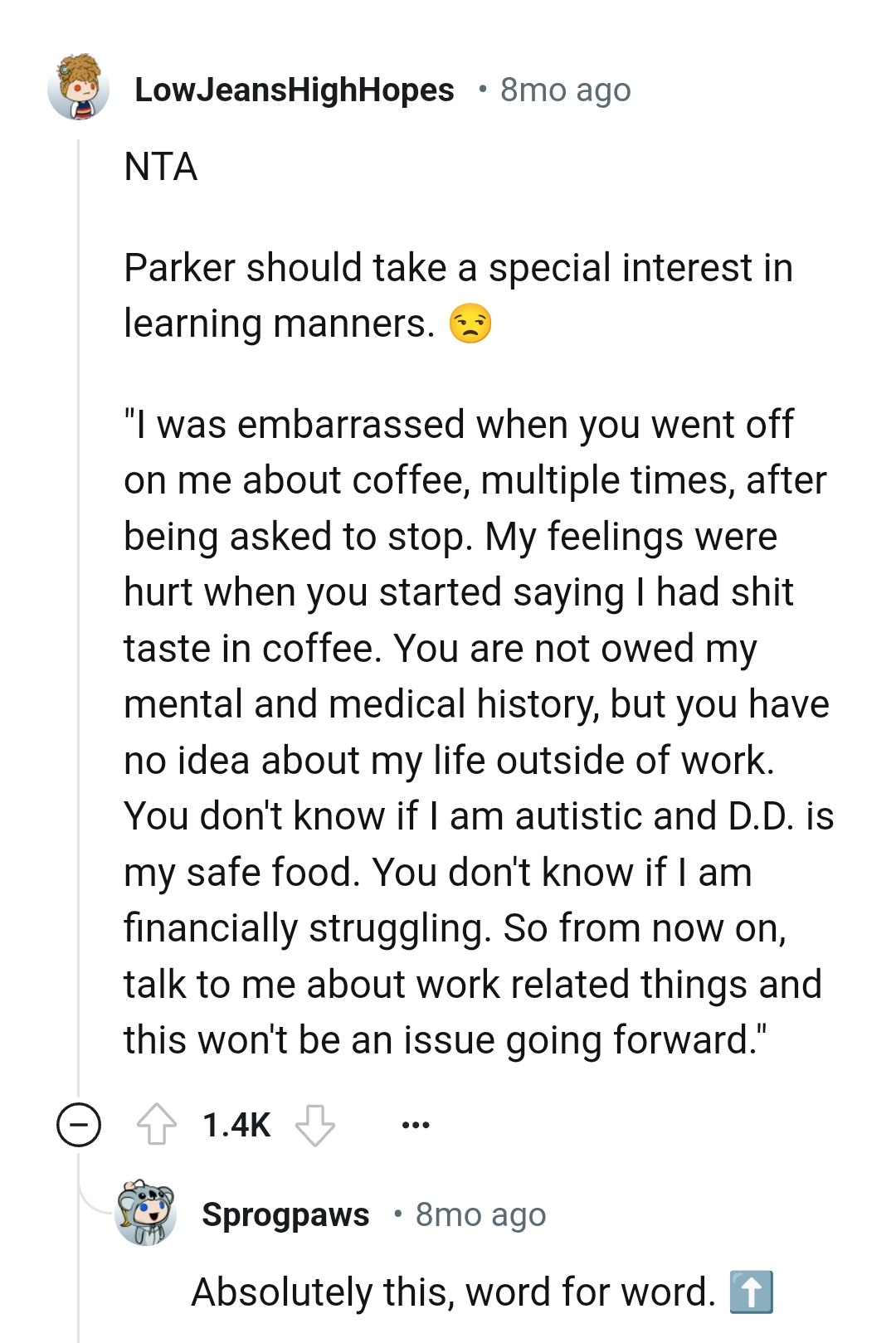
Task: Click the 8mo ago timestamp on the top comment
Action: point(565,90)
